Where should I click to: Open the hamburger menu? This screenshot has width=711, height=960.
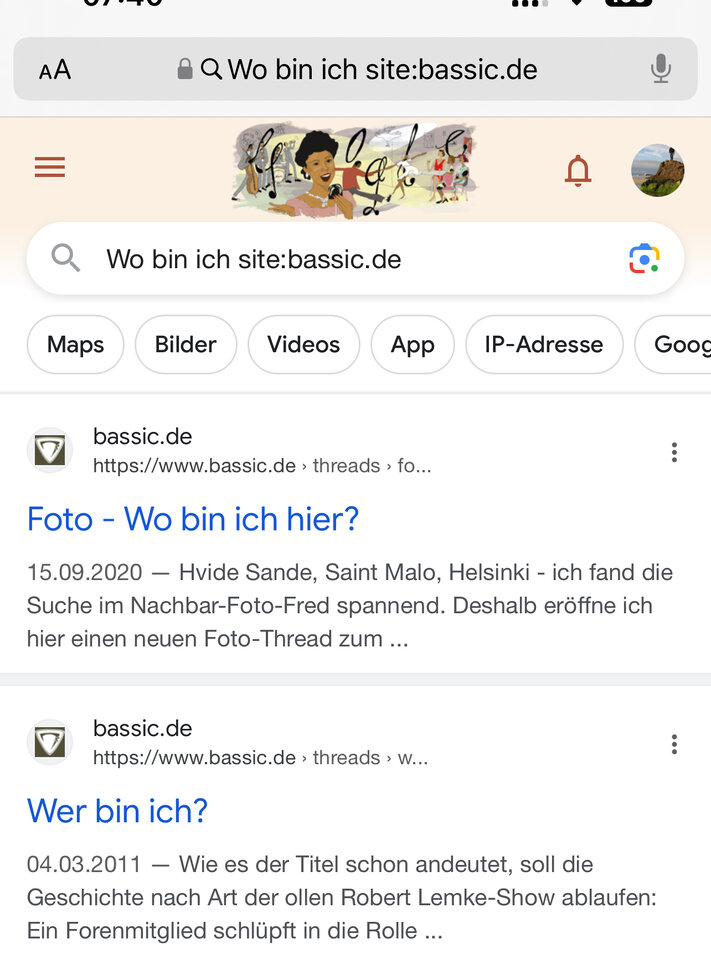[50, 168]
